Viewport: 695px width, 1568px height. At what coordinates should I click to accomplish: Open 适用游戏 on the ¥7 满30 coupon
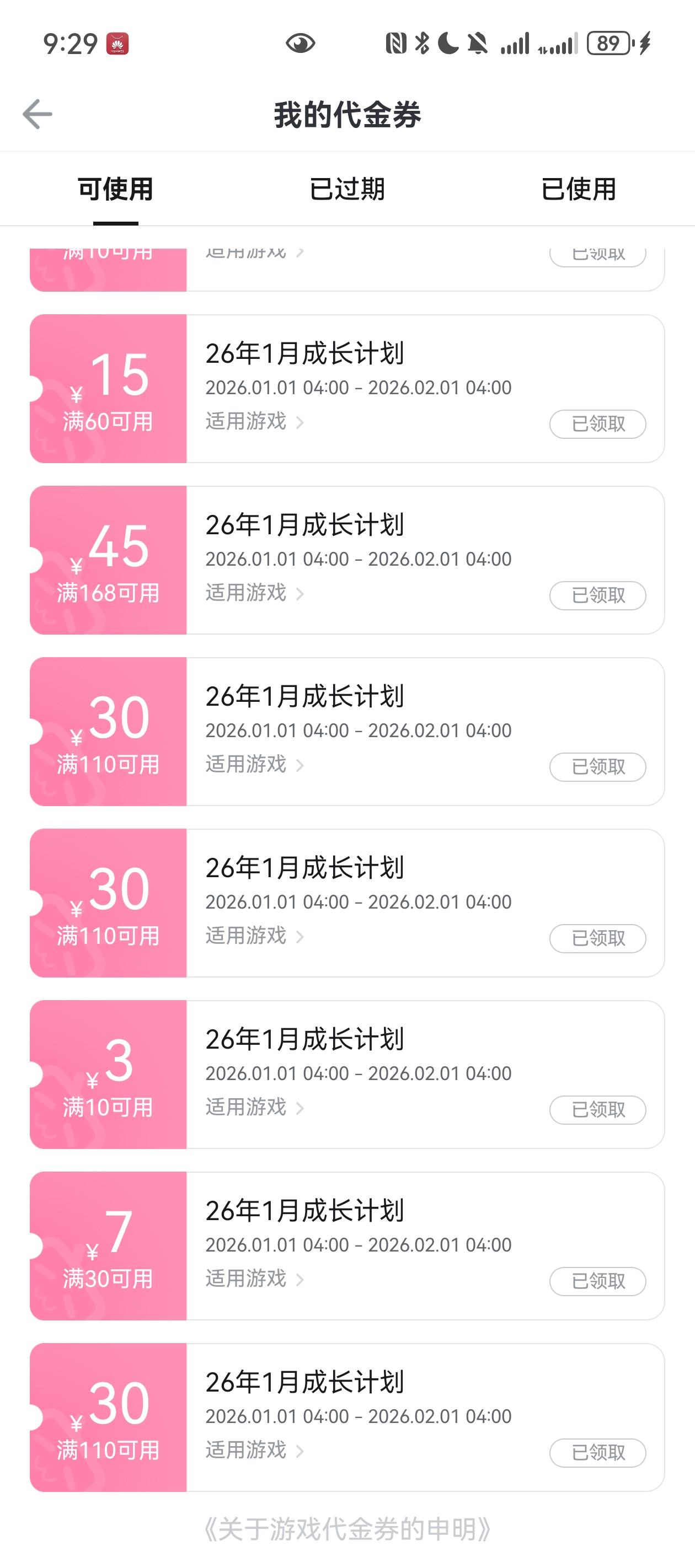click(254, 1279)
